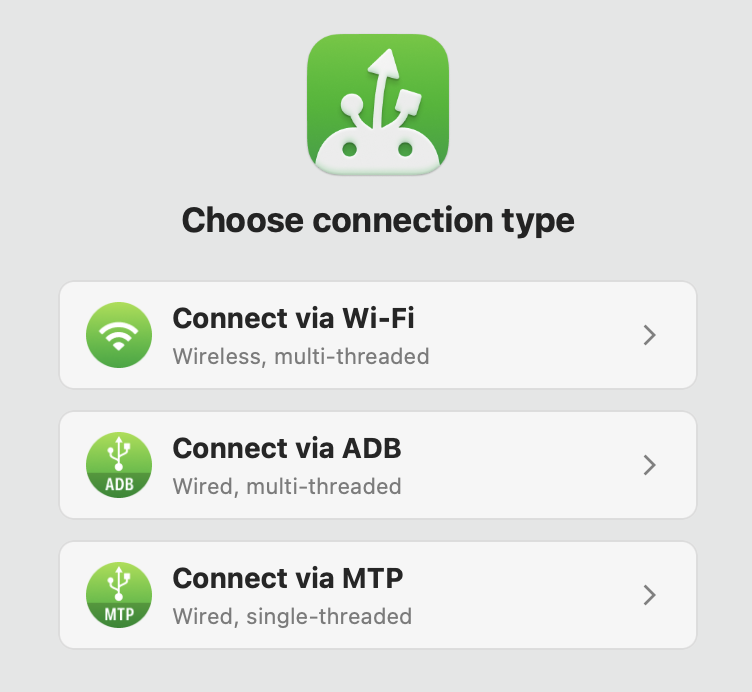Open Connect via MTP

point(378,595)
